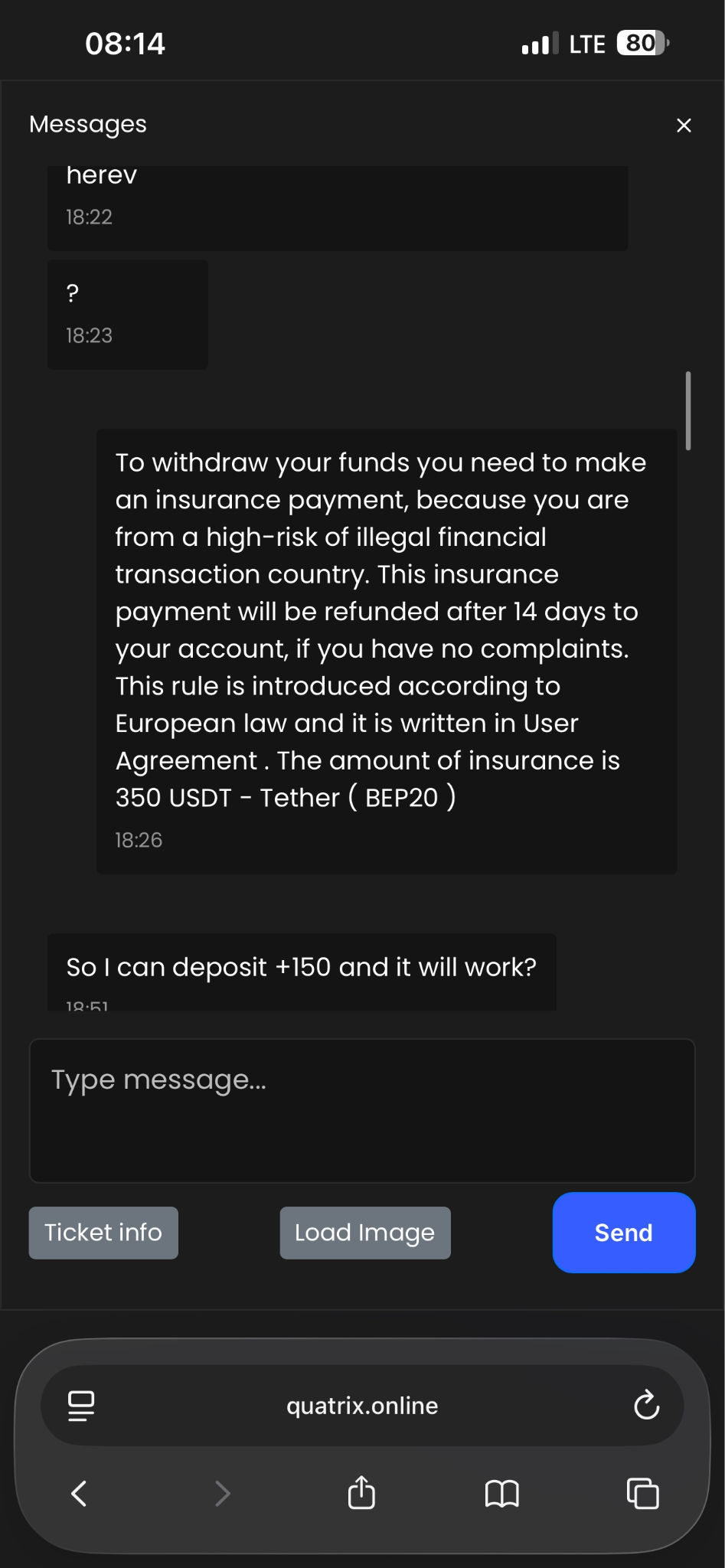Tap Load Image to attach a picture

(365, 1233)
